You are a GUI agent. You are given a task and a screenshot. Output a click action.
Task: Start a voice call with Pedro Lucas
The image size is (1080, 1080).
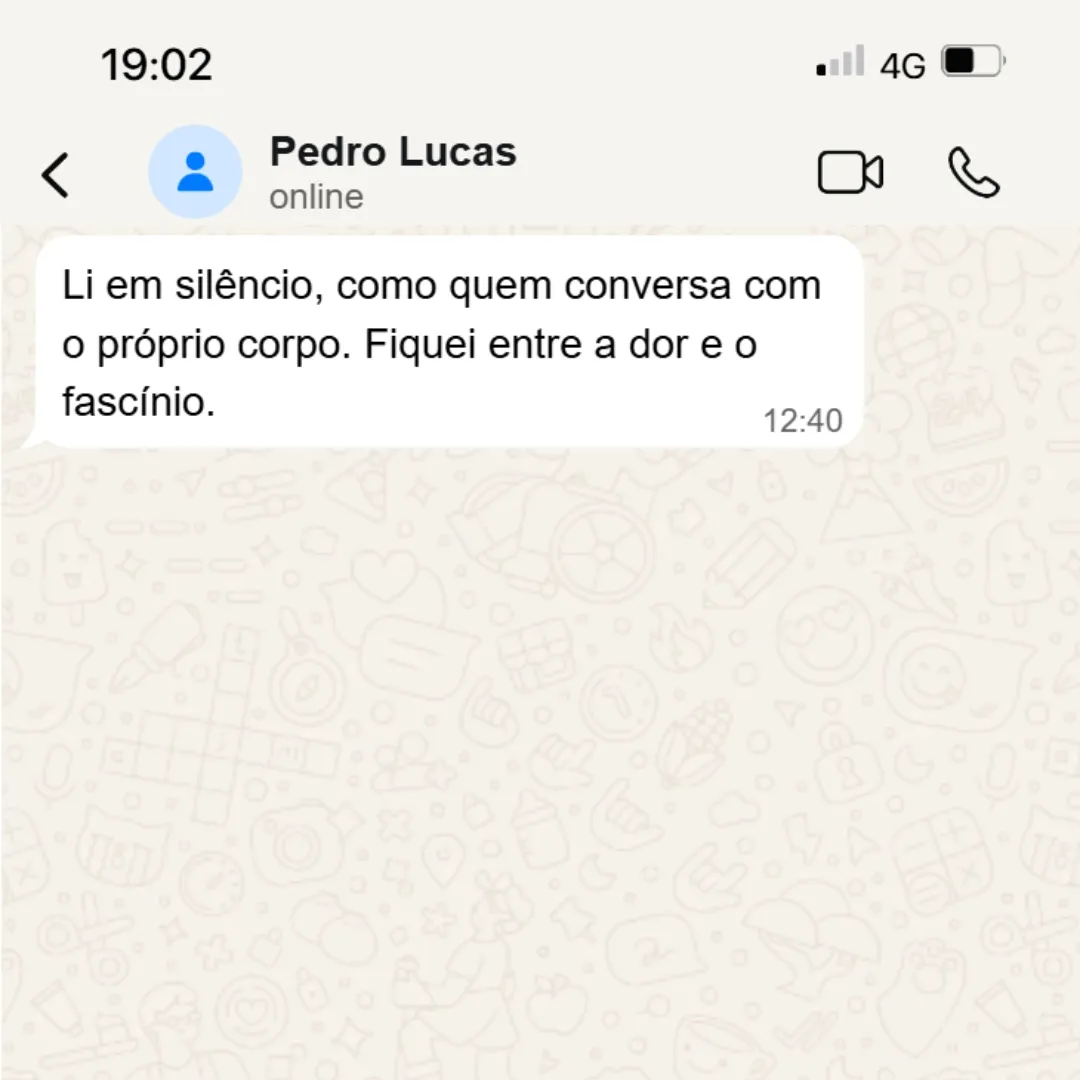(x=973, y=173)
